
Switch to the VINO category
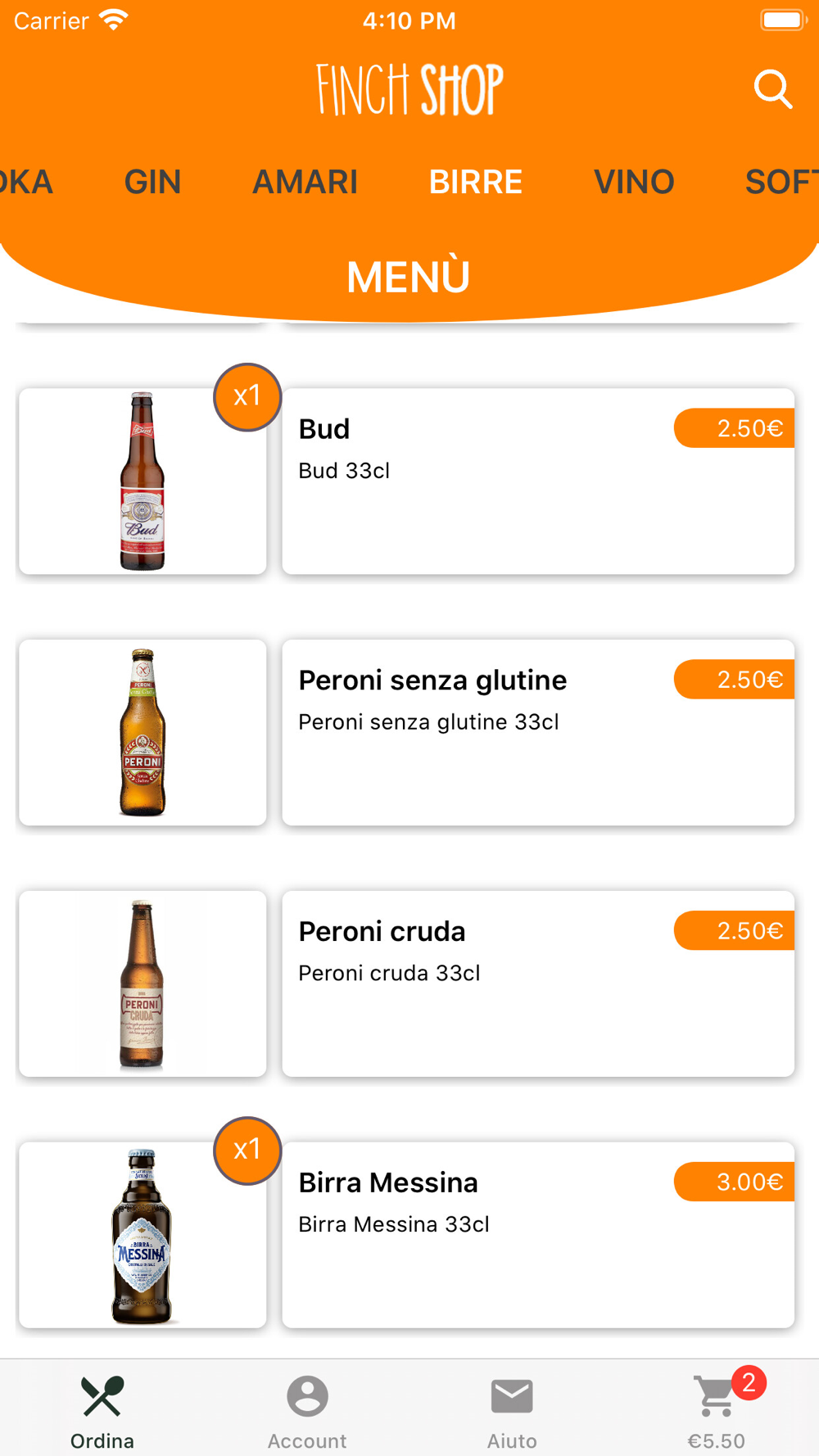coord(634,182)
